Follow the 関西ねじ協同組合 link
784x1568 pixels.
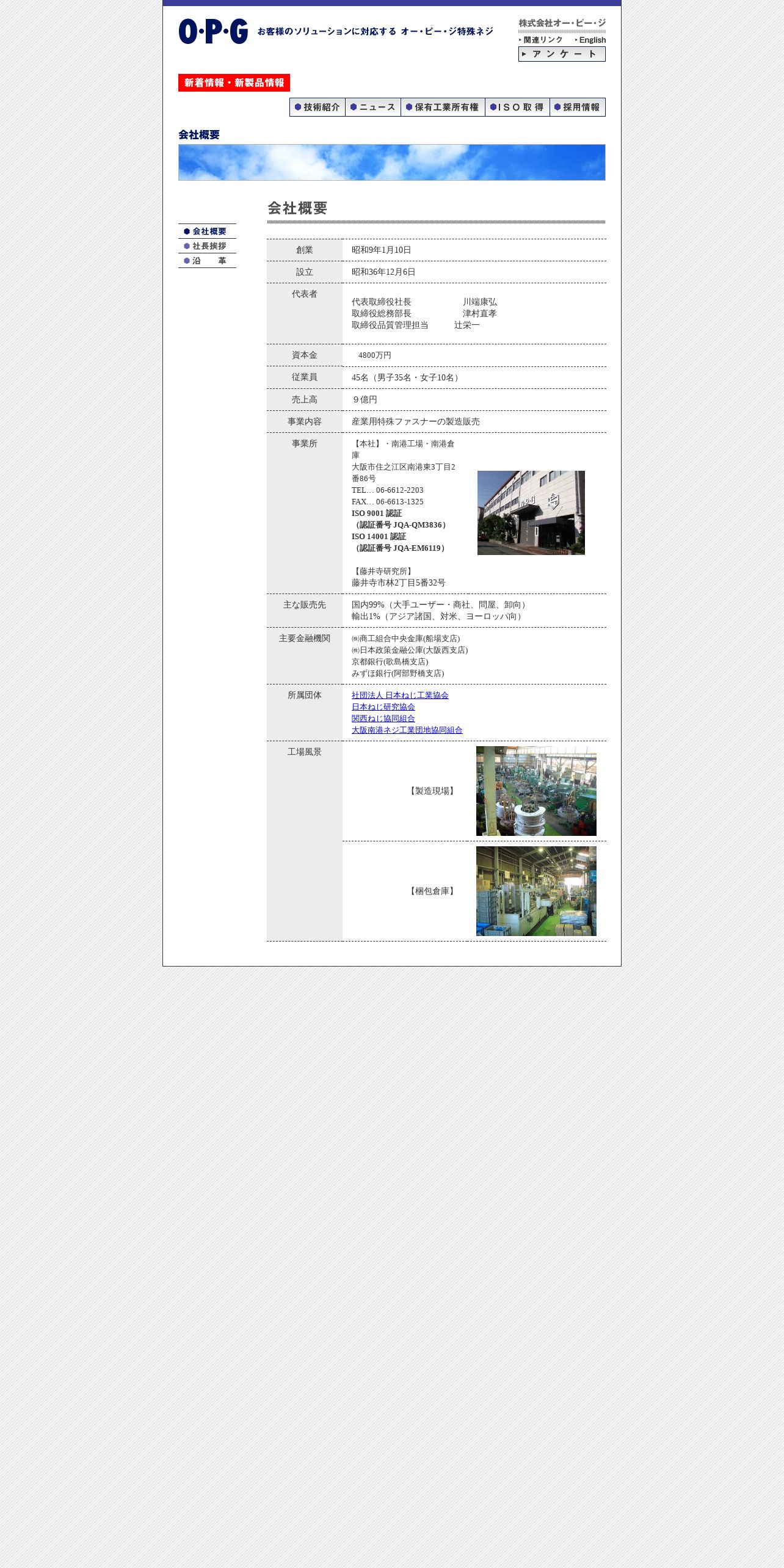(383, 719)
